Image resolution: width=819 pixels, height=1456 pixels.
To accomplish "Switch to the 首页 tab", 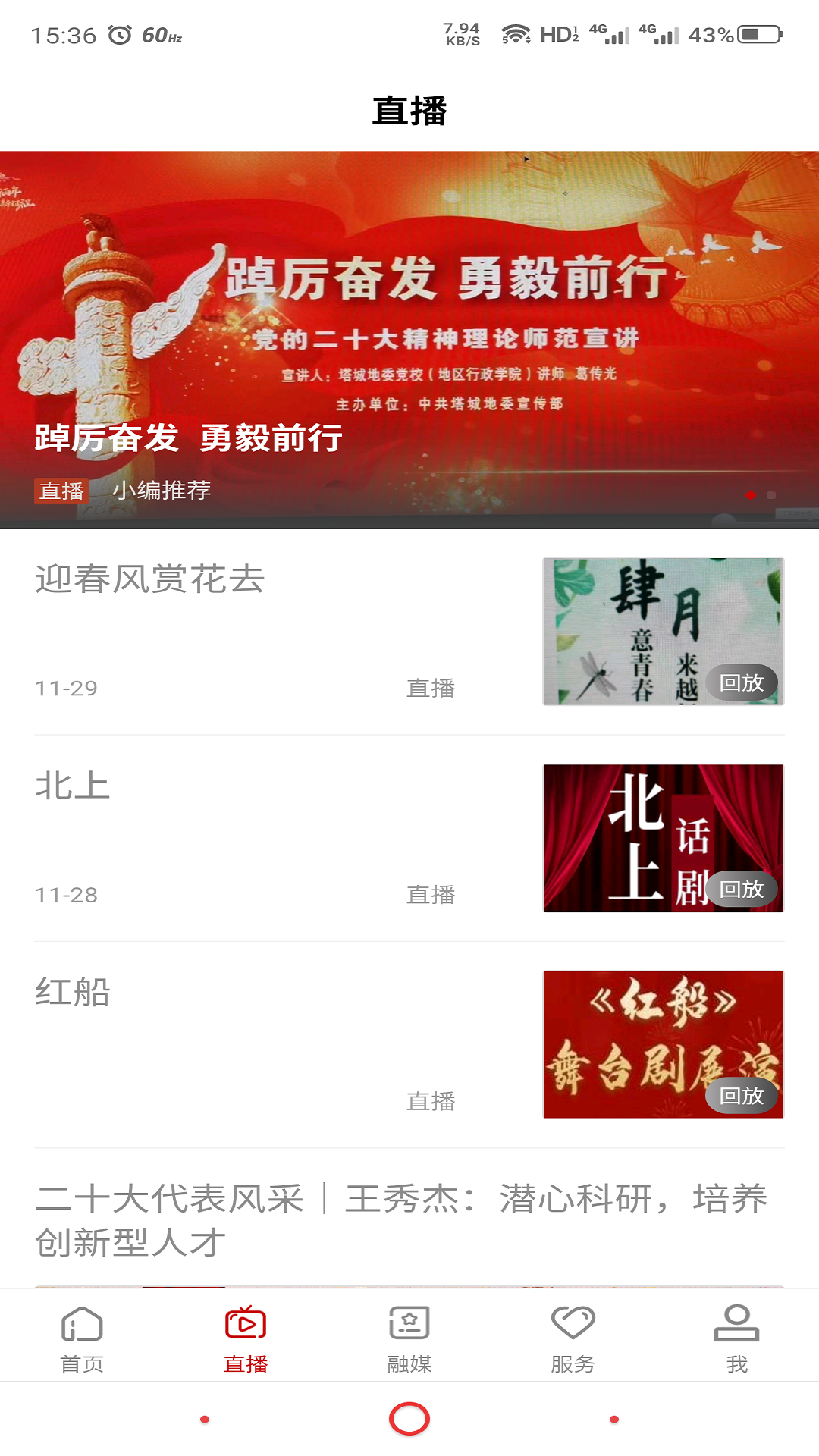I will (82, 1339).
